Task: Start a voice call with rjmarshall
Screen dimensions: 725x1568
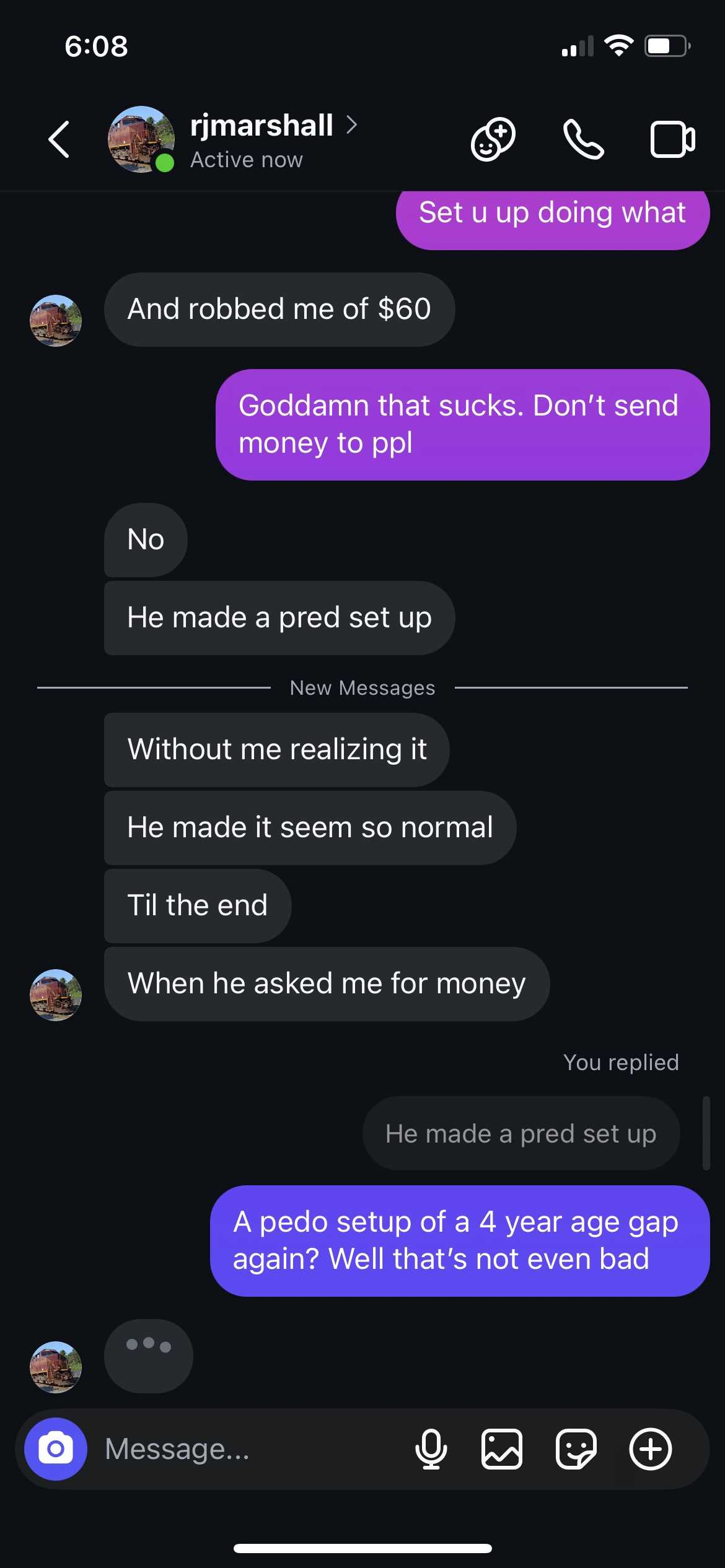Action: pyautogui.click(x=583, y=139)
